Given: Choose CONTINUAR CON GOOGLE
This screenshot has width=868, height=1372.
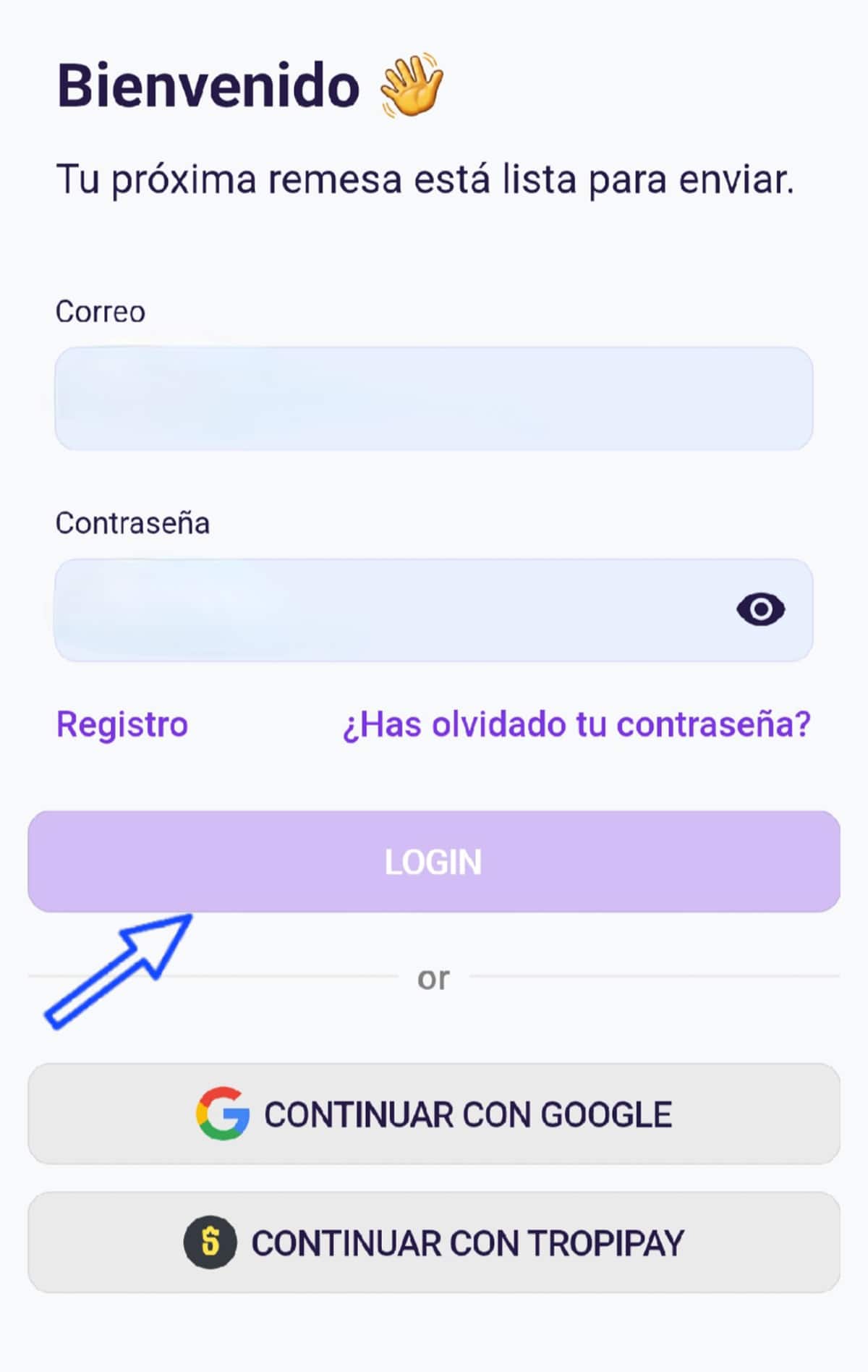Looking at the screenshot, I should coord(434,1113).
